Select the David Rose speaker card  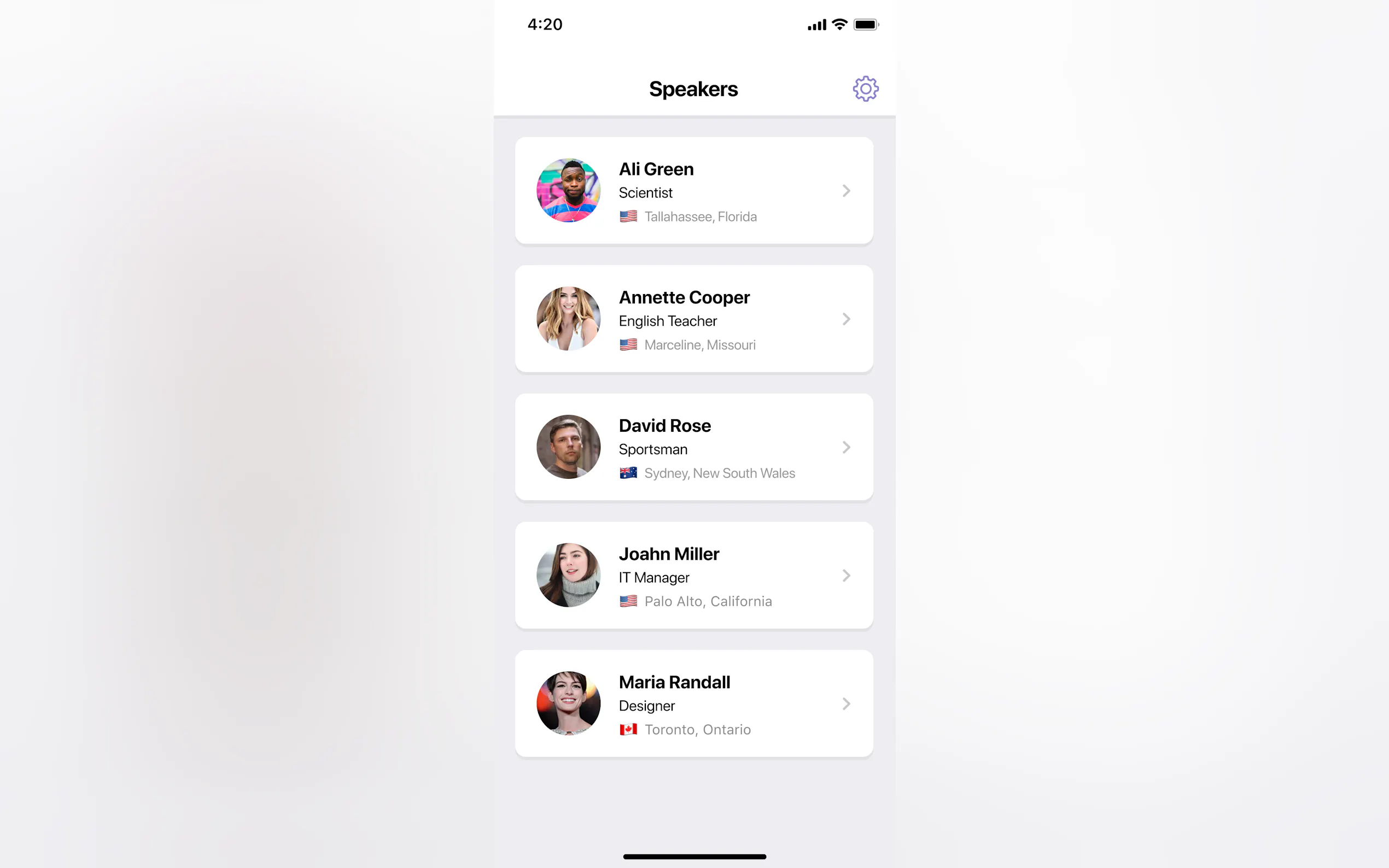pyautogui.click(x=693, y=447)
